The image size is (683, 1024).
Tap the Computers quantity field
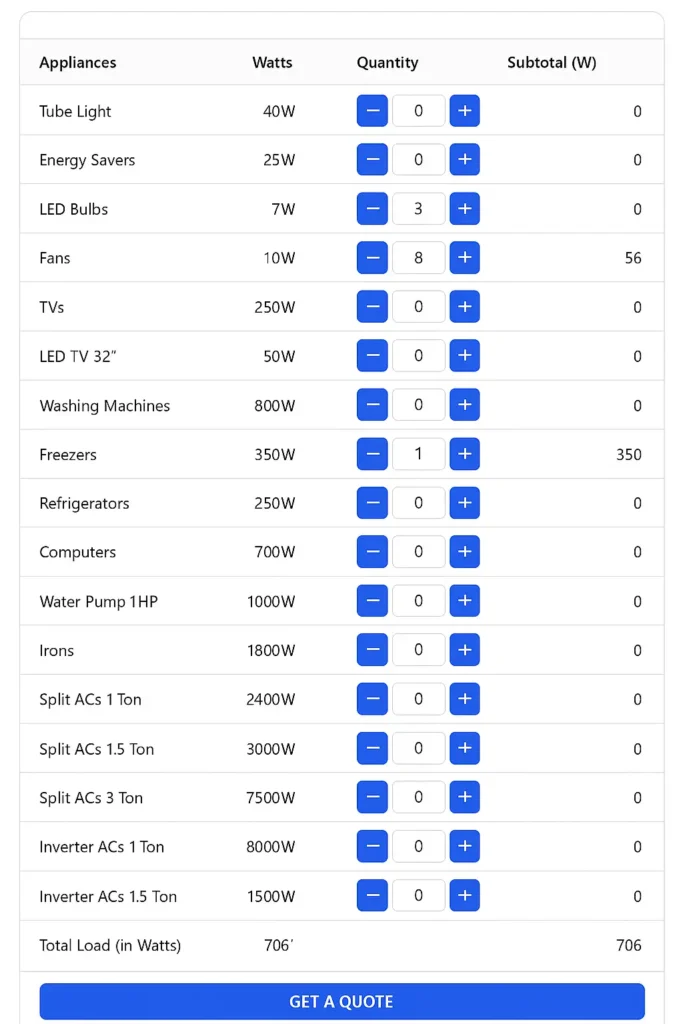(x=418, y=552)
